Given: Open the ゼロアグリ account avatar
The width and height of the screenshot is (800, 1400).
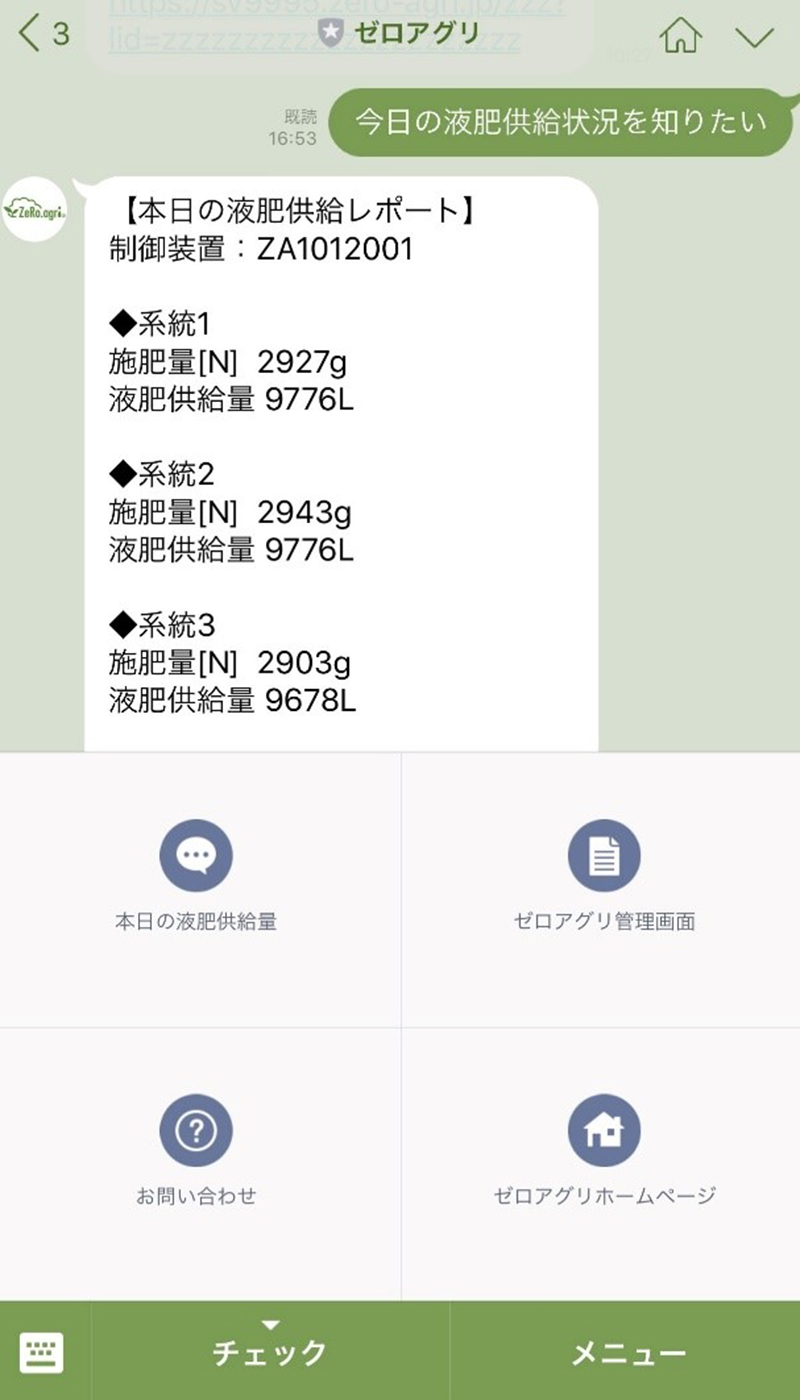Looking at the screenshot, I should point(35,209).
